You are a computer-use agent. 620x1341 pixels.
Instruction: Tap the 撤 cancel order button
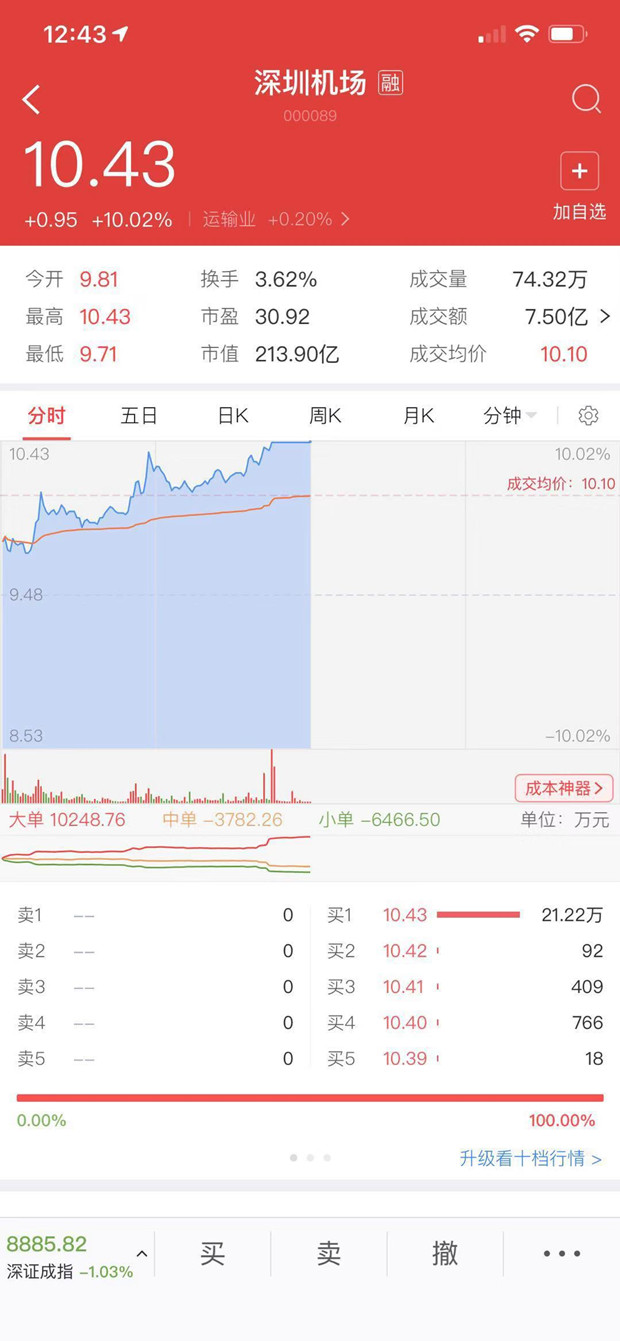pyautogui.click(x=445, y=1253)
